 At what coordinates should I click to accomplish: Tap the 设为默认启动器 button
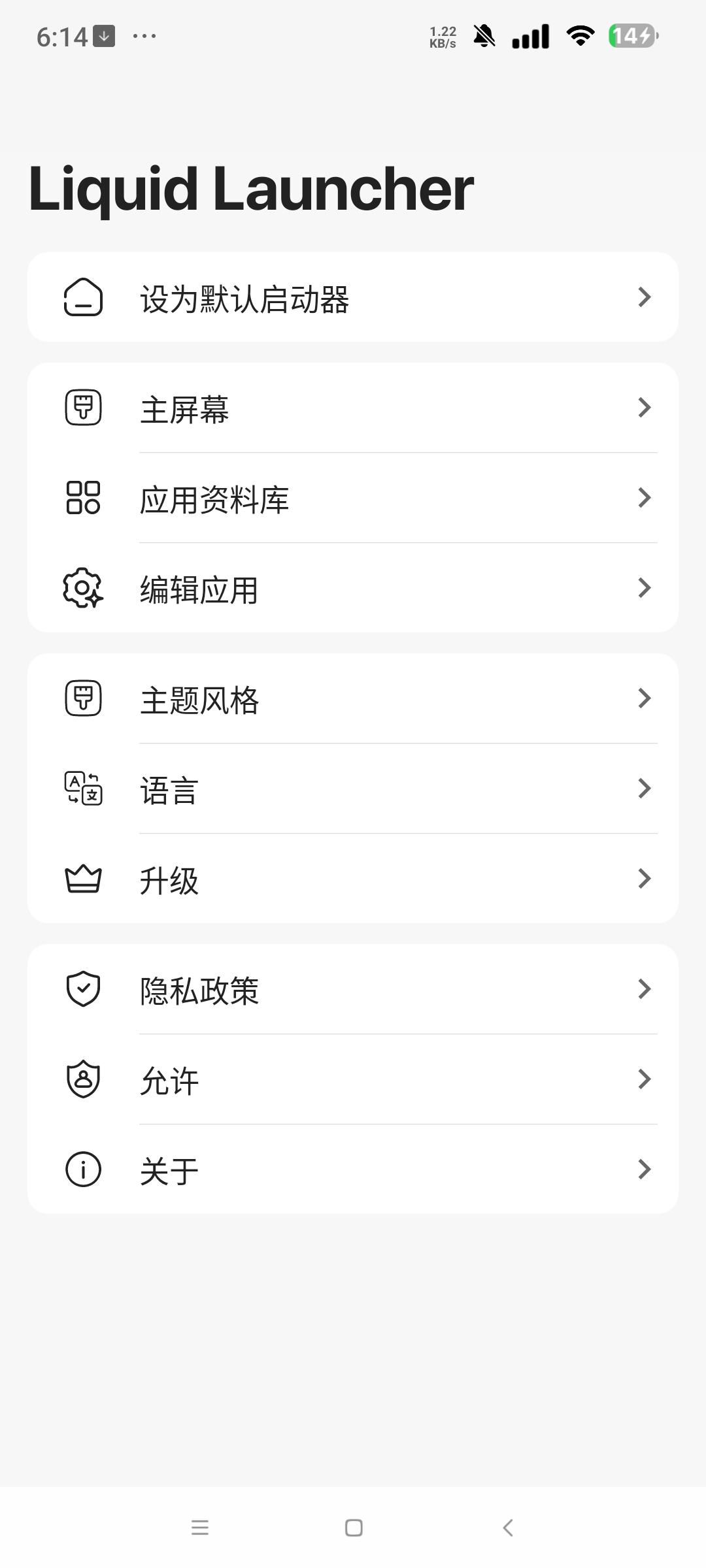[x=353, y=297]
